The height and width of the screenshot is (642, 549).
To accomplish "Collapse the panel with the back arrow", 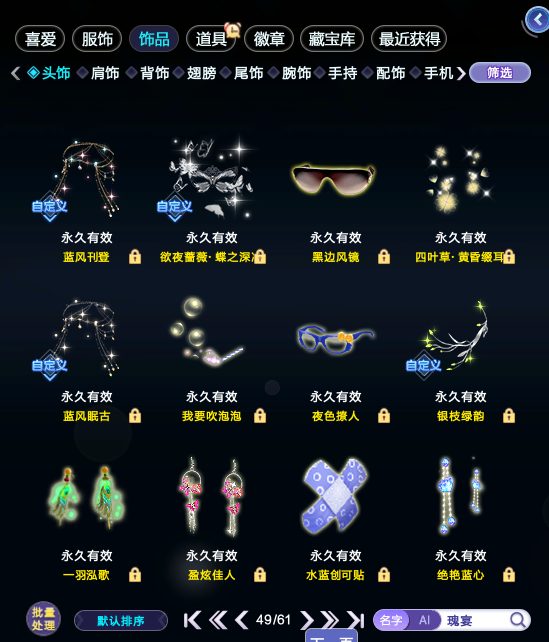I will point(537,20).
